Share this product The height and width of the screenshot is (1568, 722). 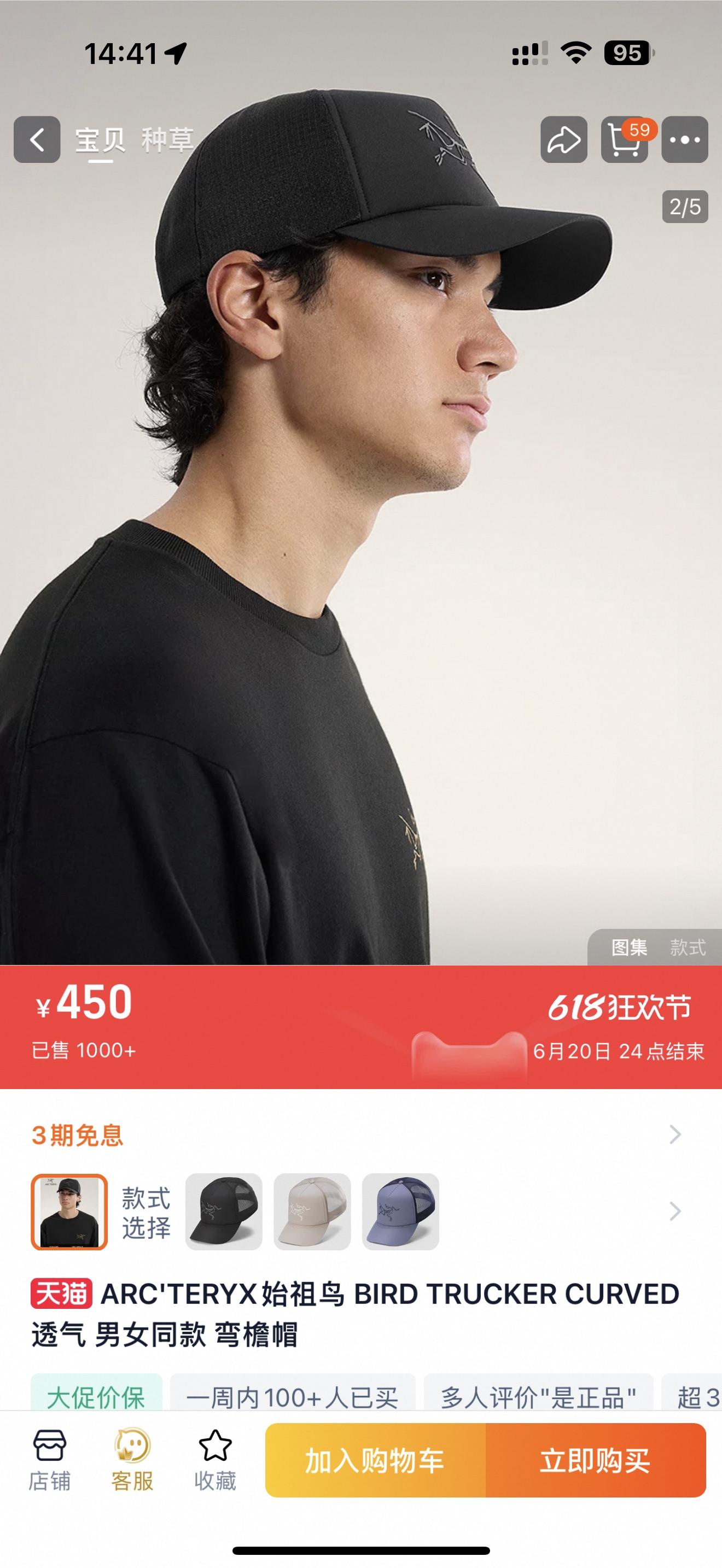564,139
